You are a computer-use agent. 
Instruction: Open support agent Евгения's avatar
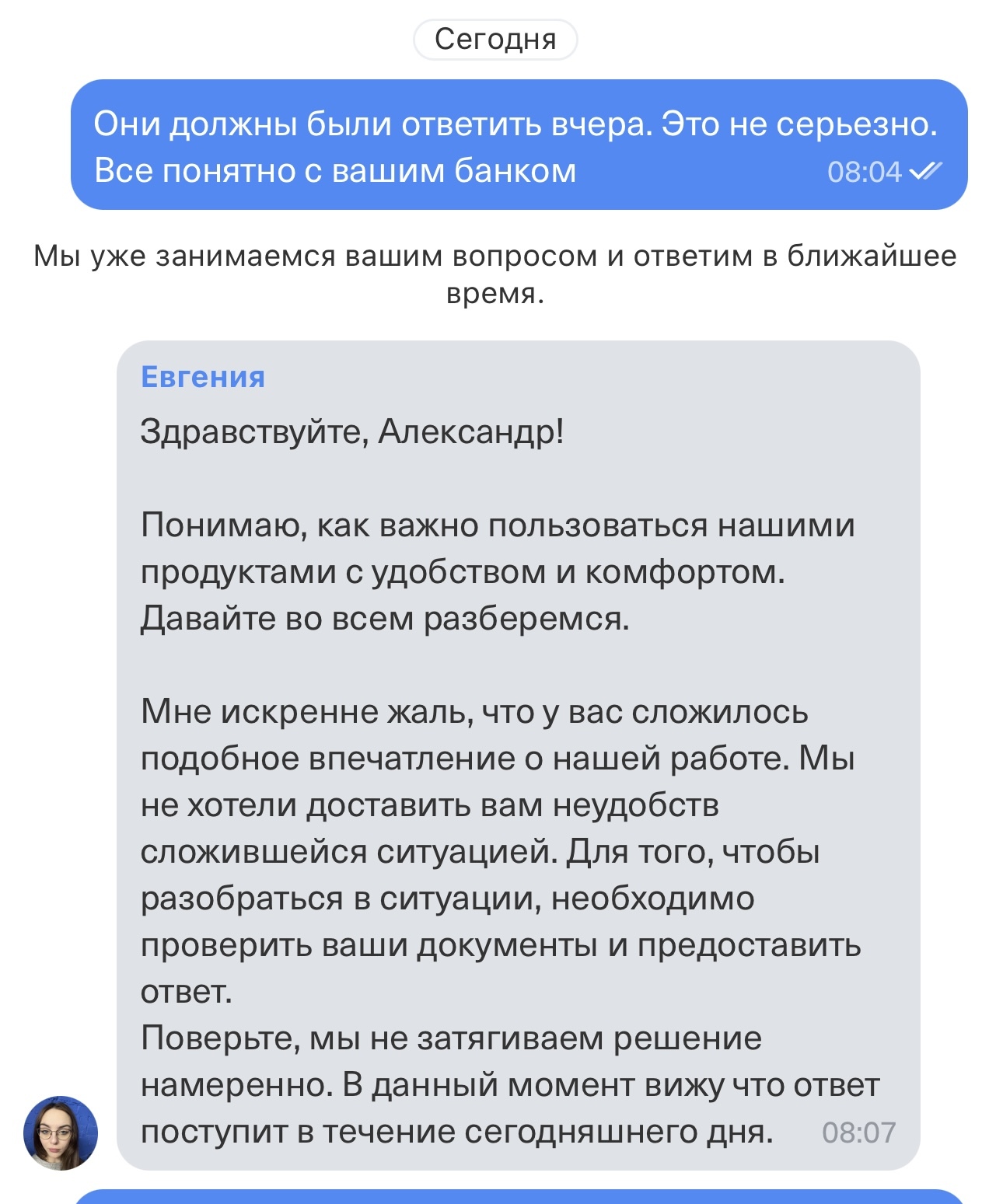[61, 1132]
